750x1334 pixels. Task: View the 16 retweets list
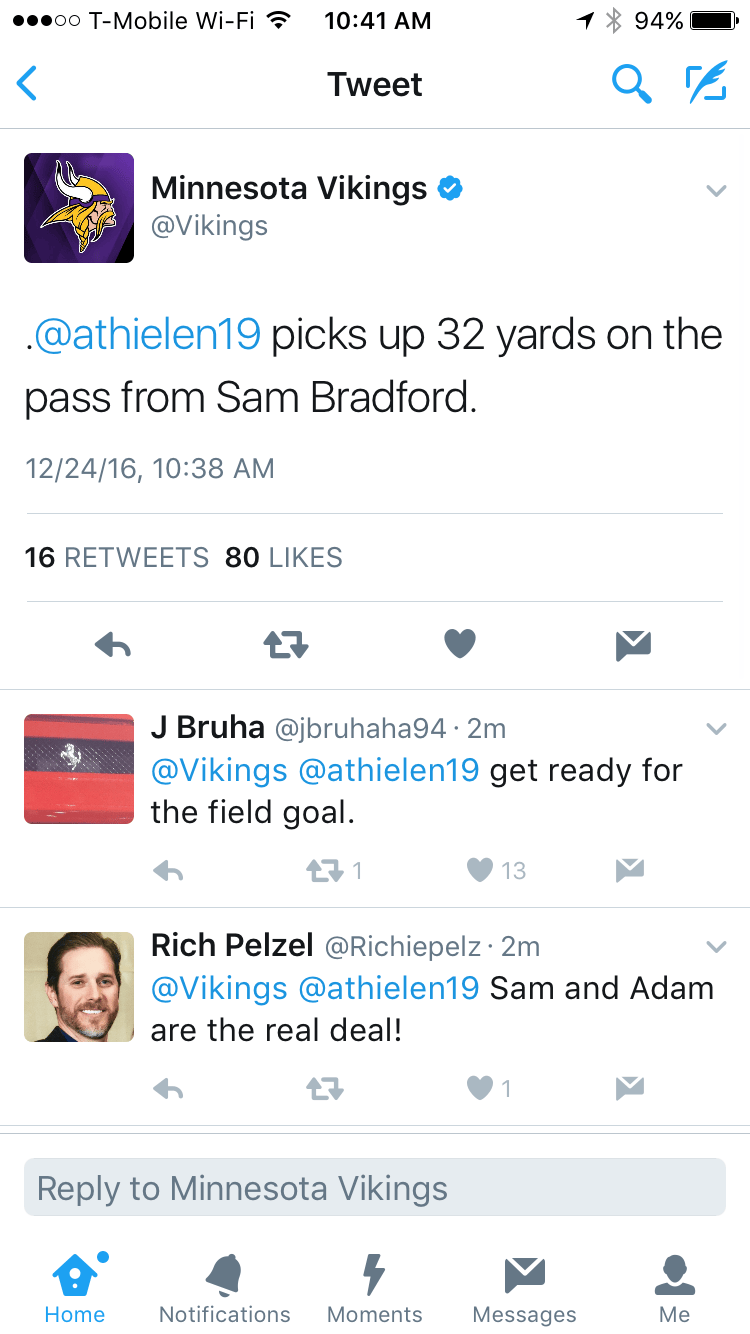click(x=117, y=558)
